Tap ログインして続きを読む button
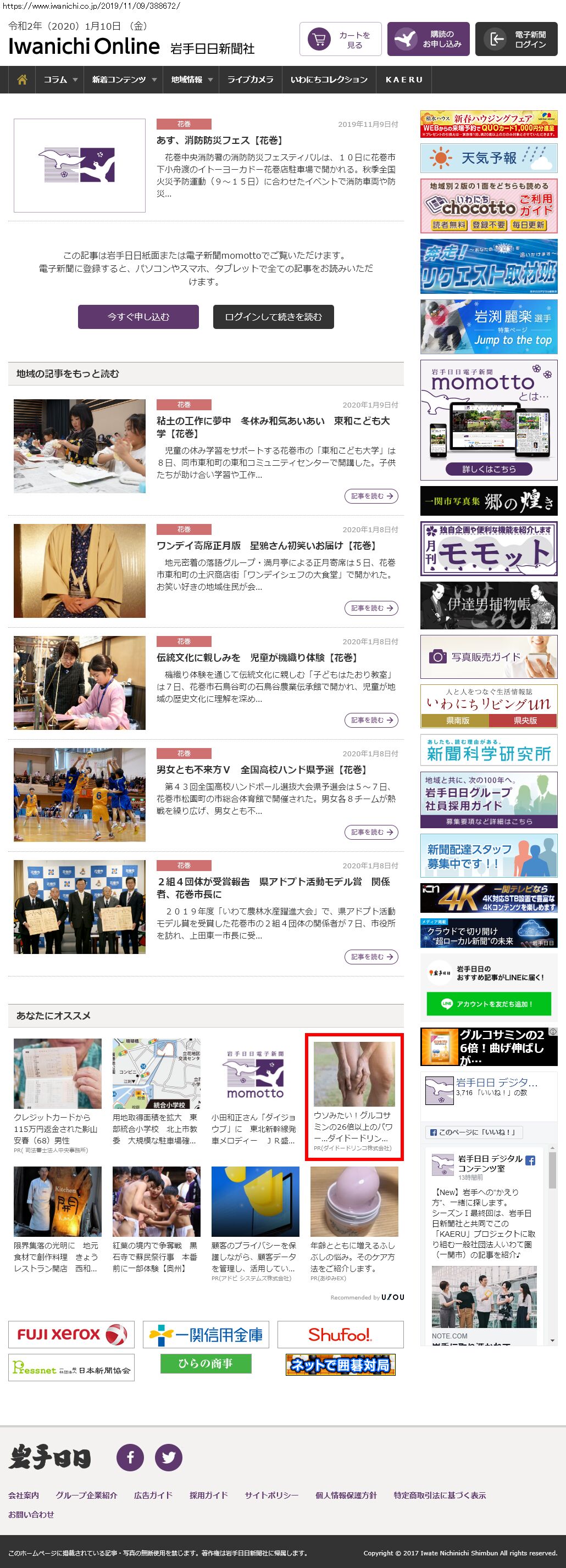The image size is (566, 1568). point(273,316)
